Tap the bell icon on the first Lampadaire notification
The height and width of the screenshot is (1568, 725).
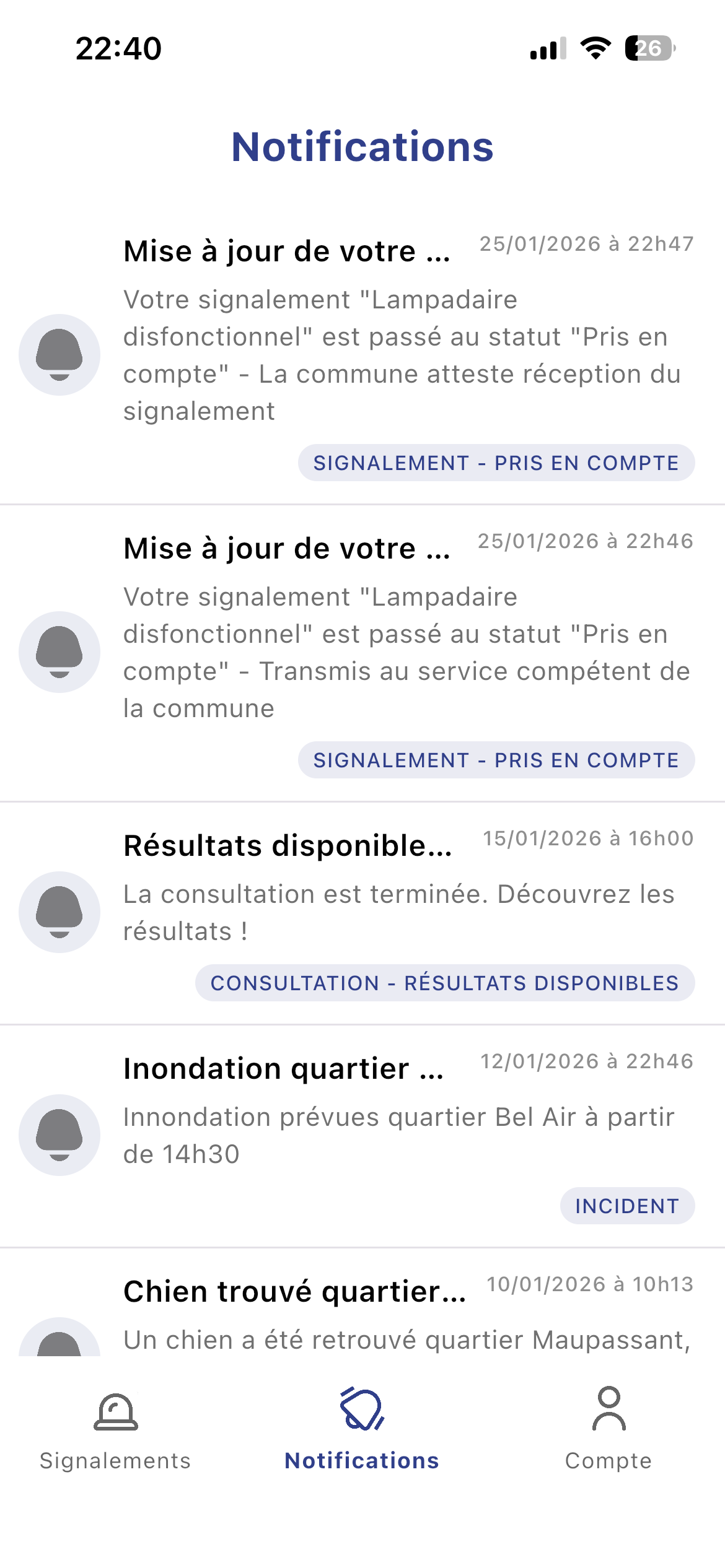(59, 353)
